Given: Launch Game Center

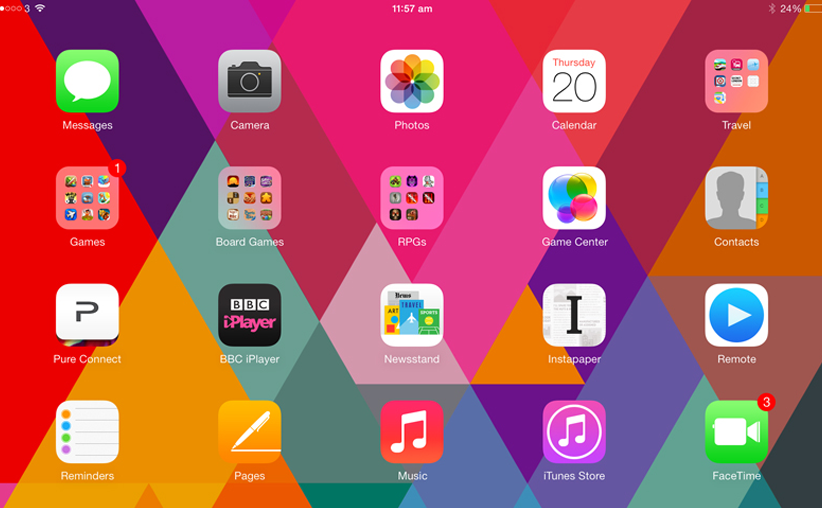Looking at the screenshot, I should (574, 198).
